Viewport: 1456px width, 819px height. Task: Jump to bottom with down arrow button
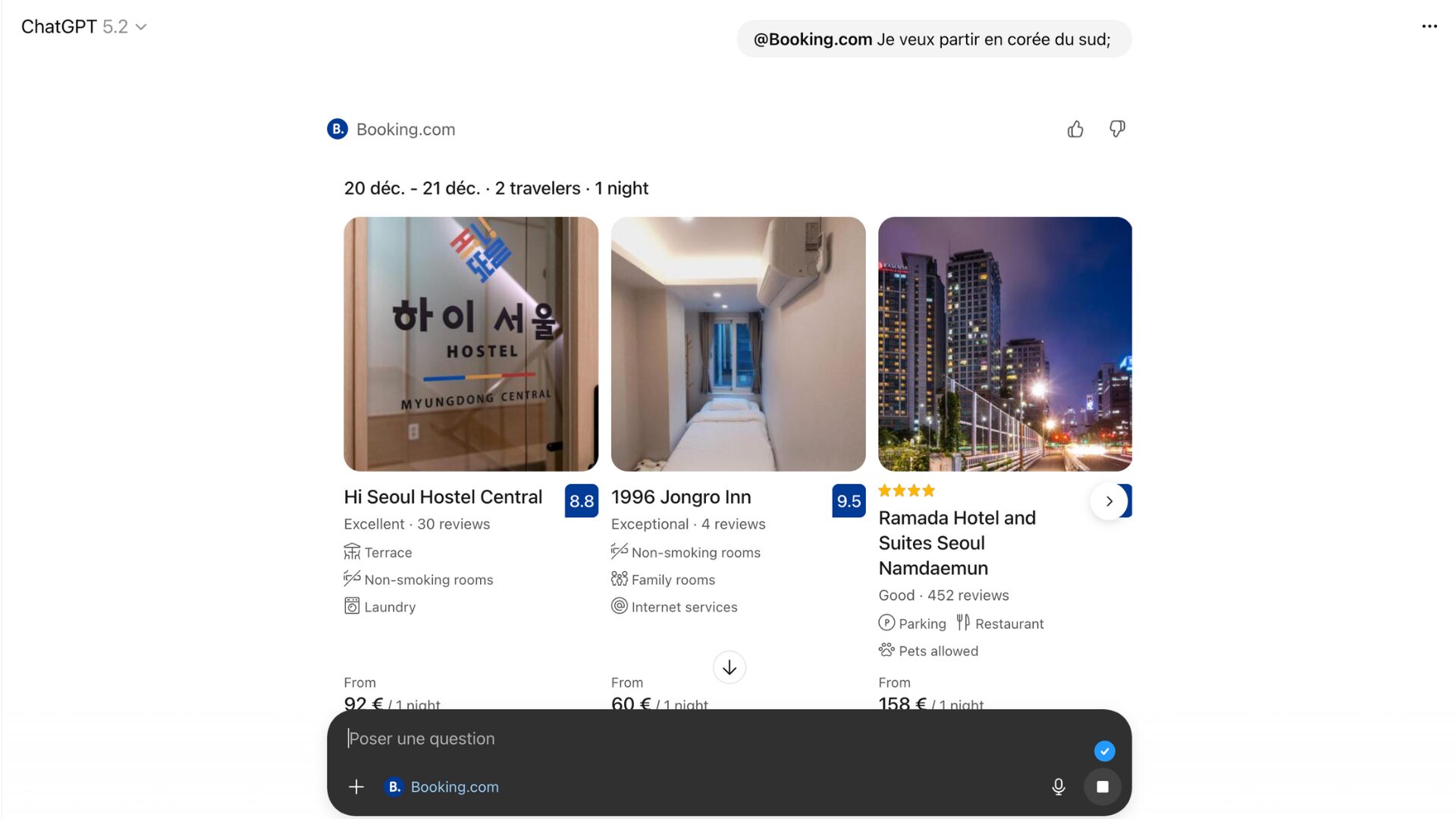click(730, 667)
